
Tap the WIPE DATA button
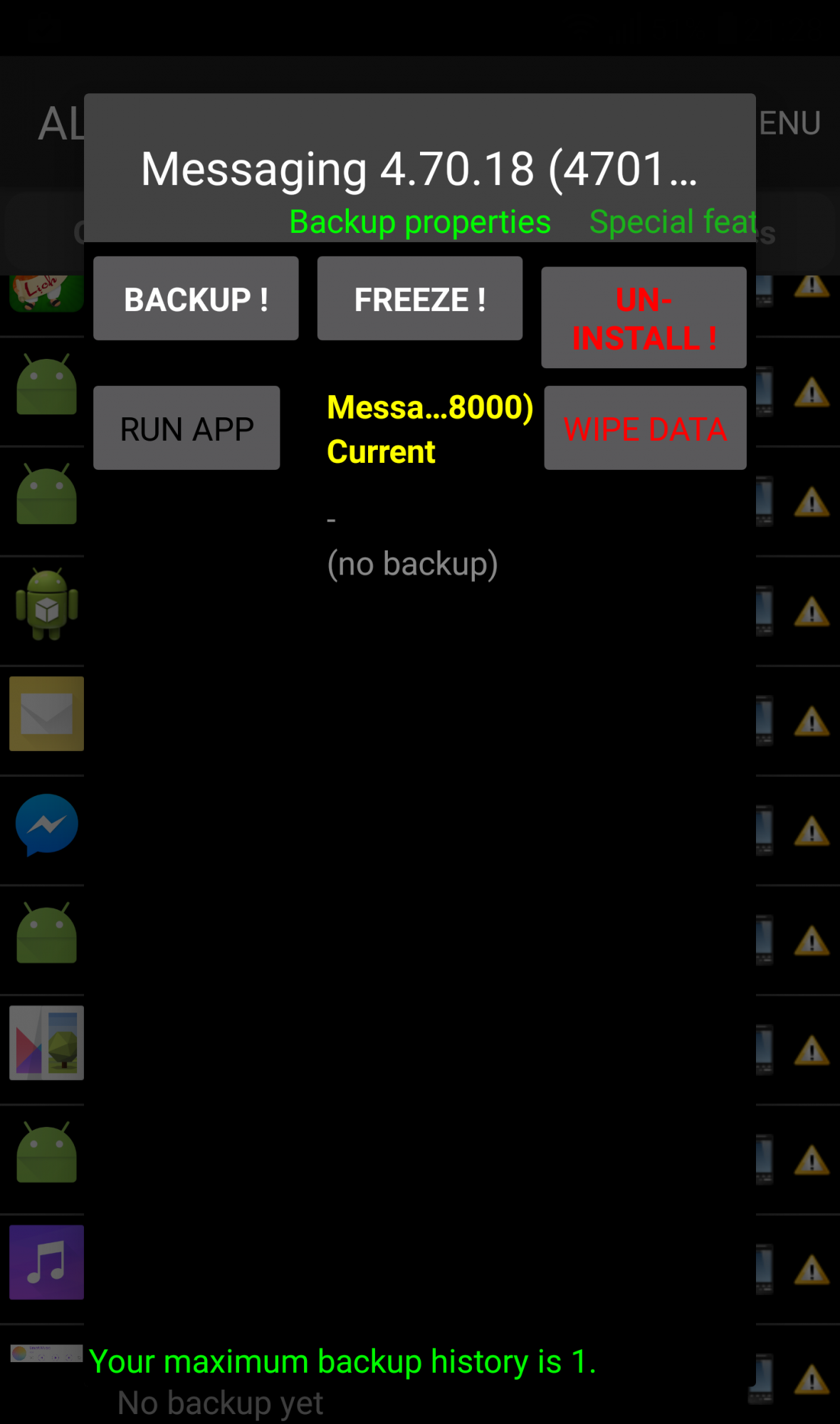pos(645,428)
